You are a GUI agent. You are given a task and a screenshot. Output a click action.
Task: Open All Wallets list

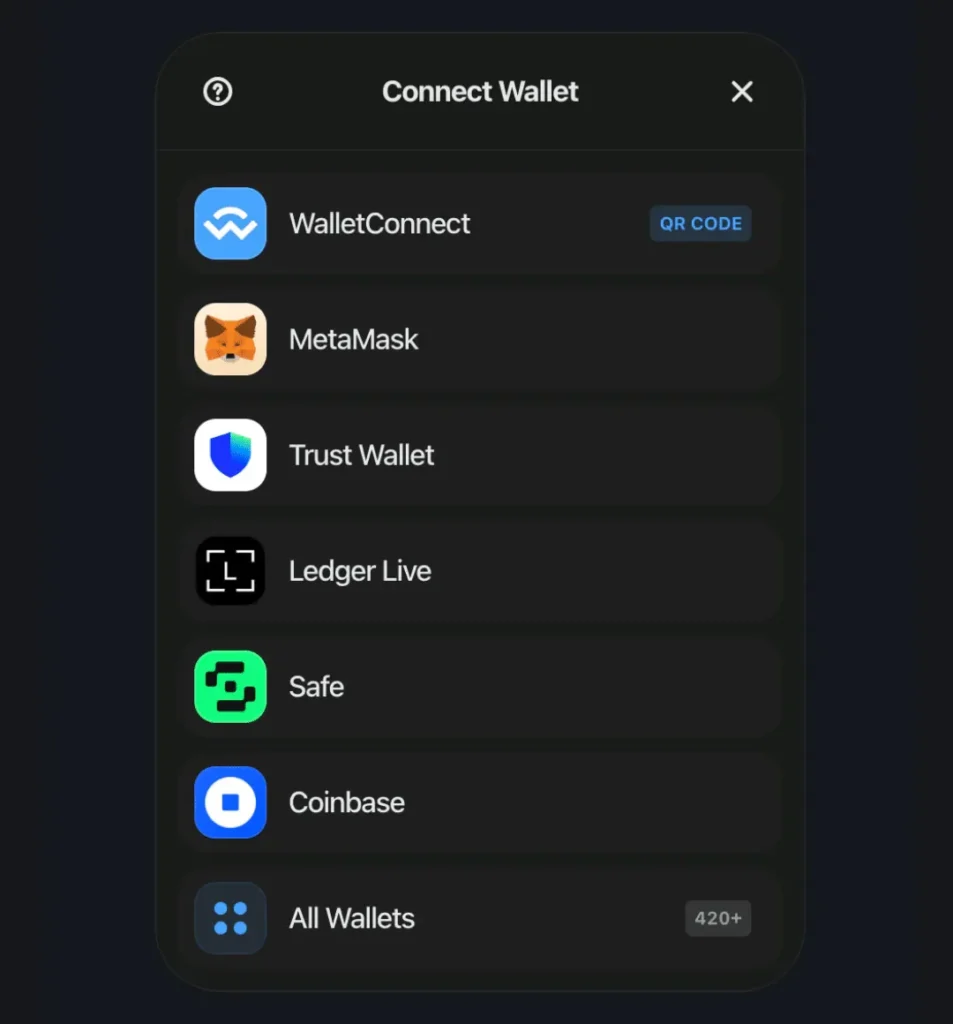[x=480, y=918]
